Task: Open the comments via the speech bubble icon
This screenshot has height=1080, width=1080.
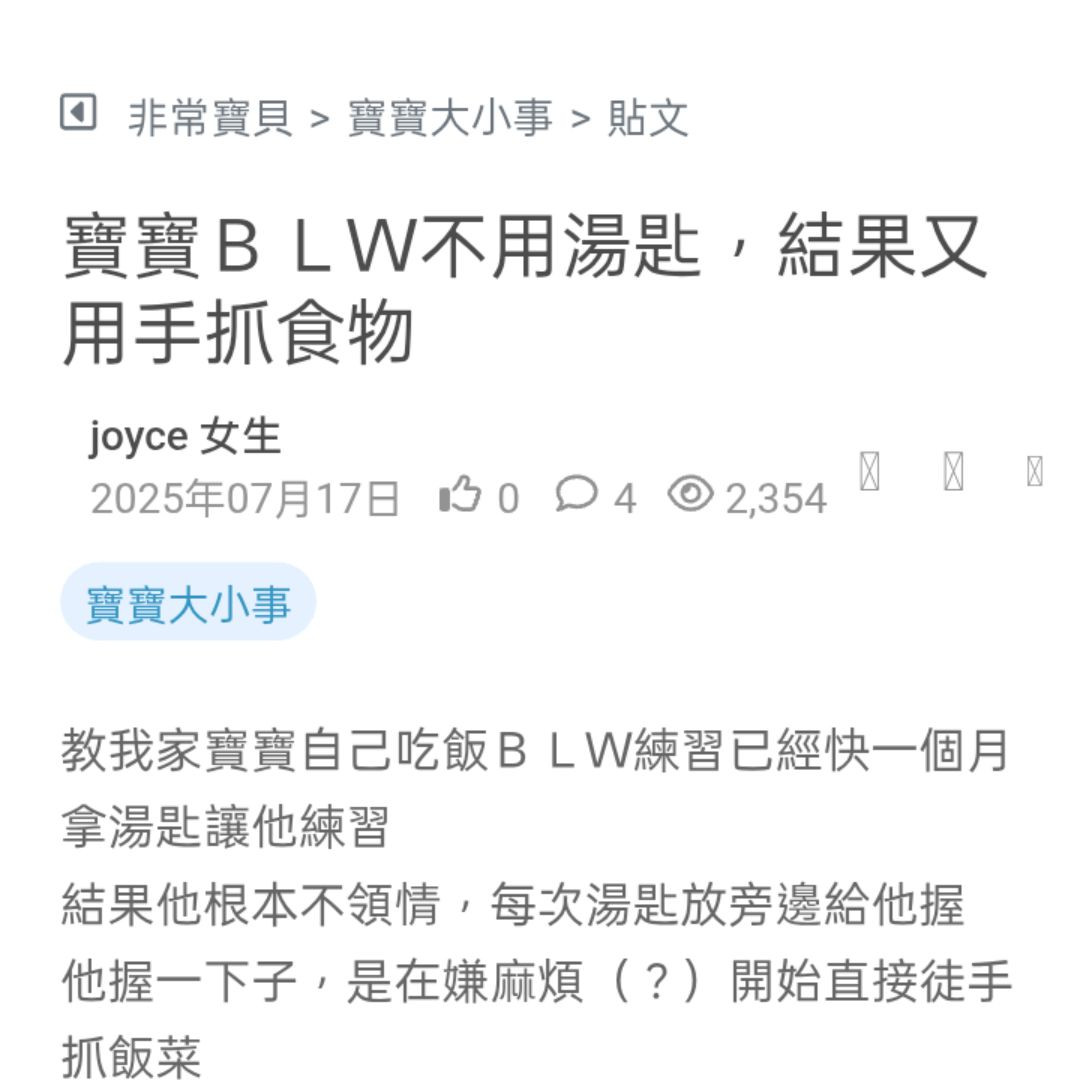Action: (x=577, y=494)
